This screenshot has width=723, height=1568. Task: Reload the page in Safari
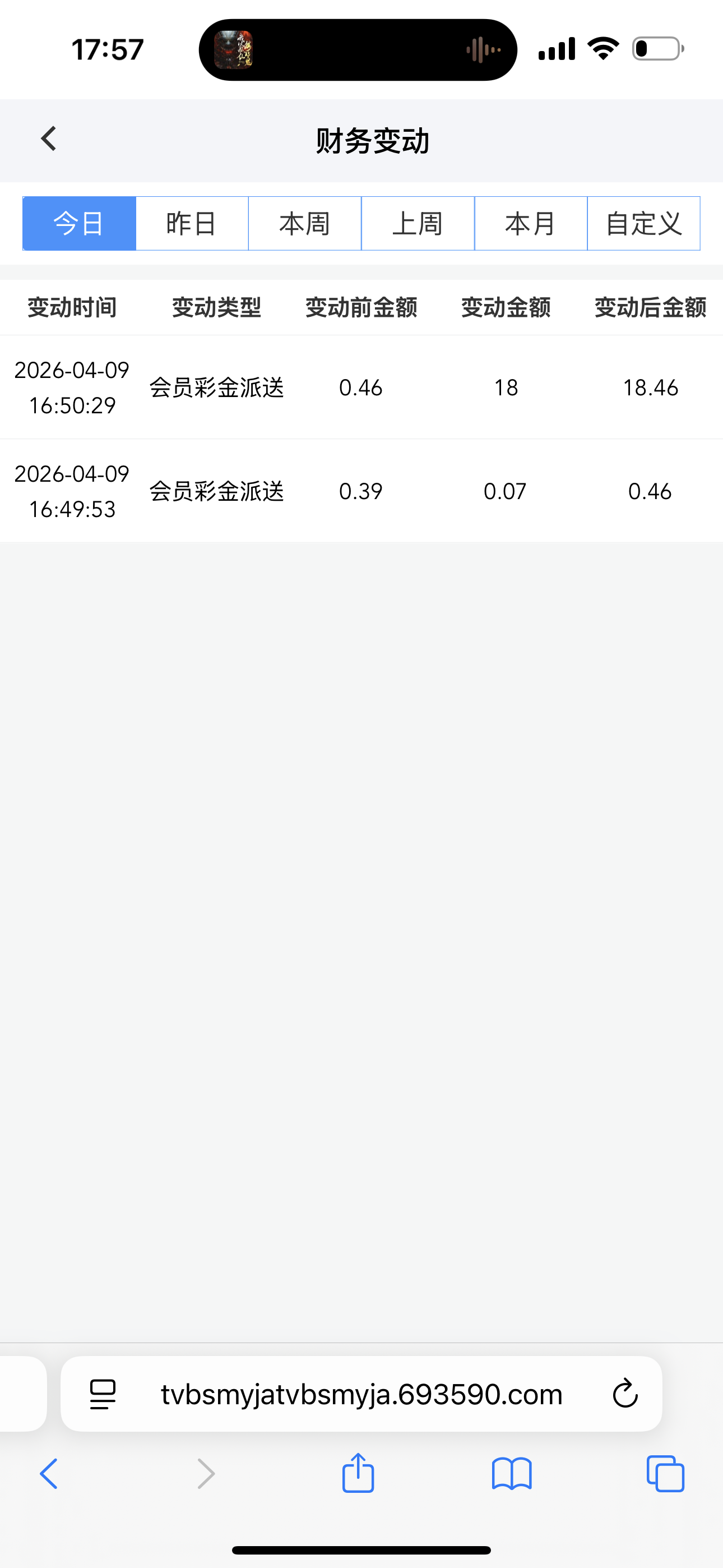coord(625,1394)
